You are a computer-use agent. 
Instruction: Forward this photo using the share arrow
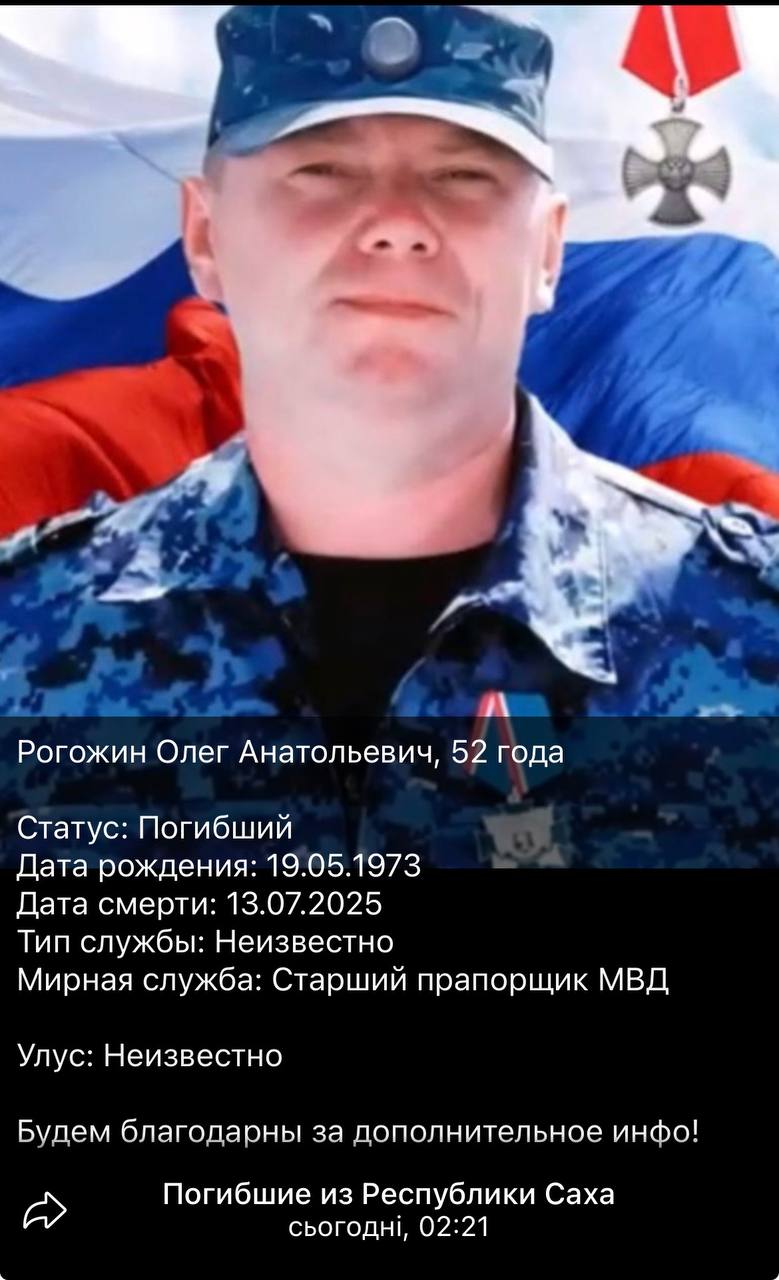44,1211
